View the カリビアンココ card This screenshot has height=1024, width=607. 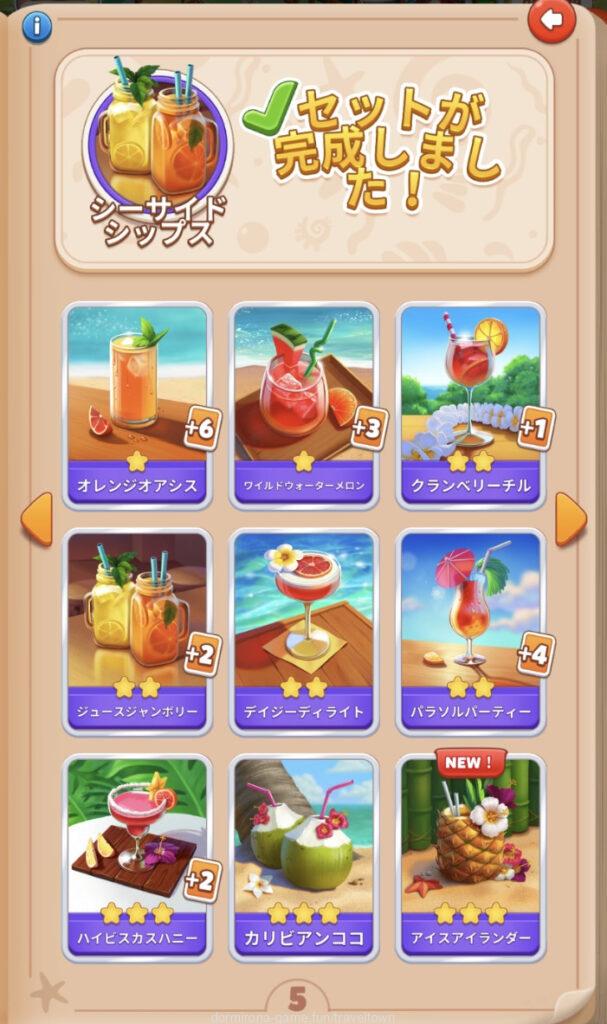pos(304,857)
